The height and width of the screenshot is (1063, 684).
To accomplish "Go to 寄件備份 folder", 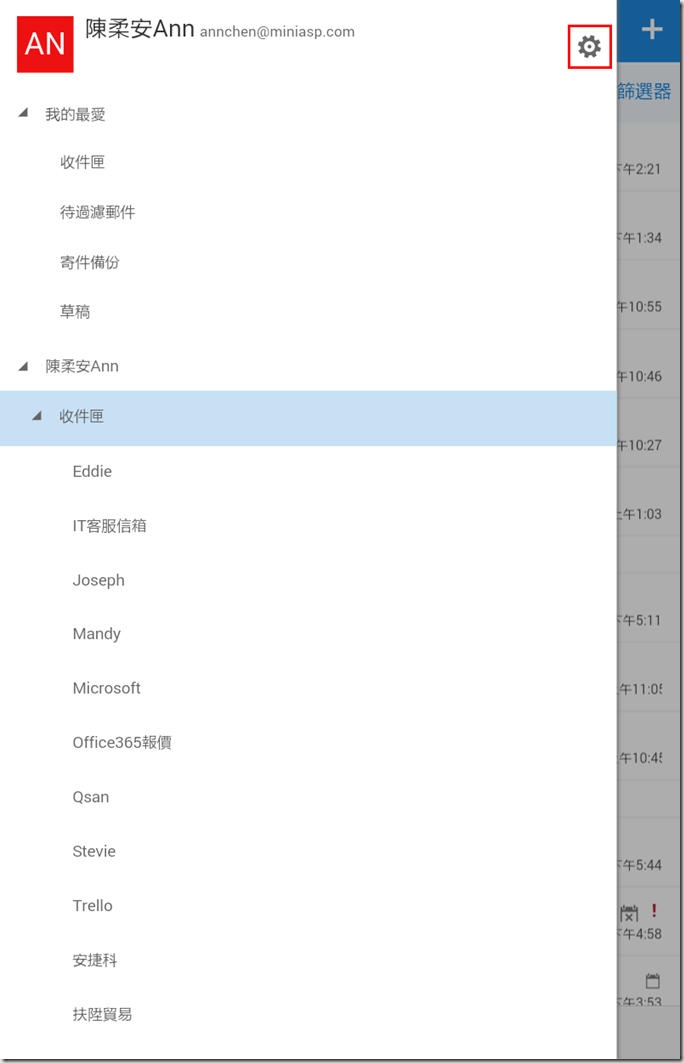I will [90, 262].
